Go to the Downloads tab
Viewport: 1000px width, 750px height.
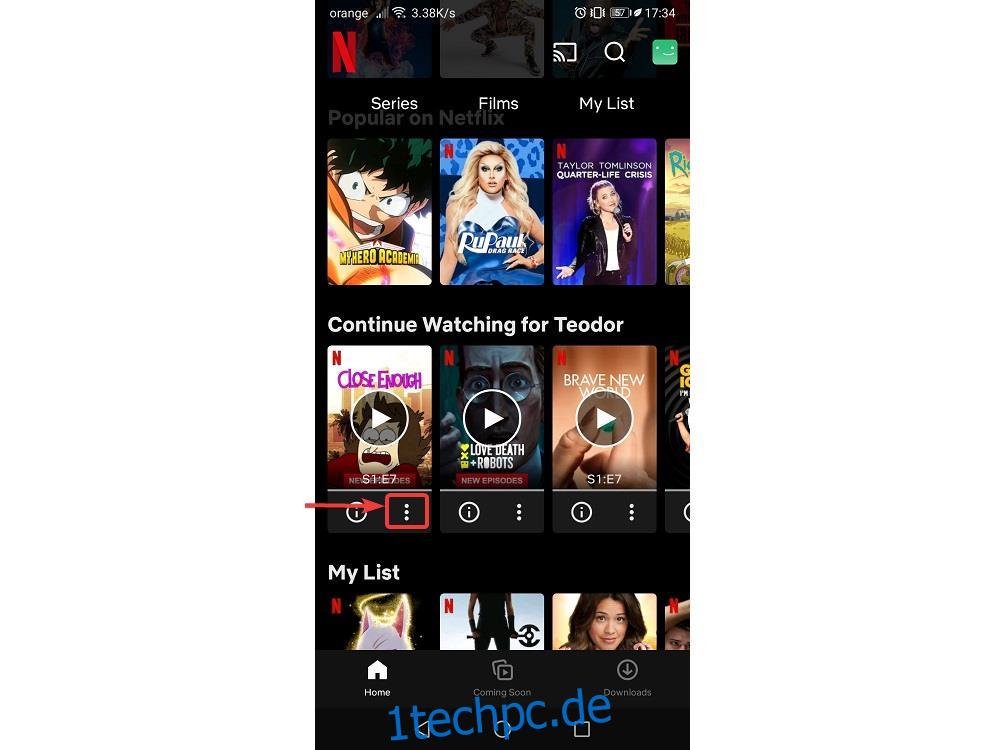point(627,677)
